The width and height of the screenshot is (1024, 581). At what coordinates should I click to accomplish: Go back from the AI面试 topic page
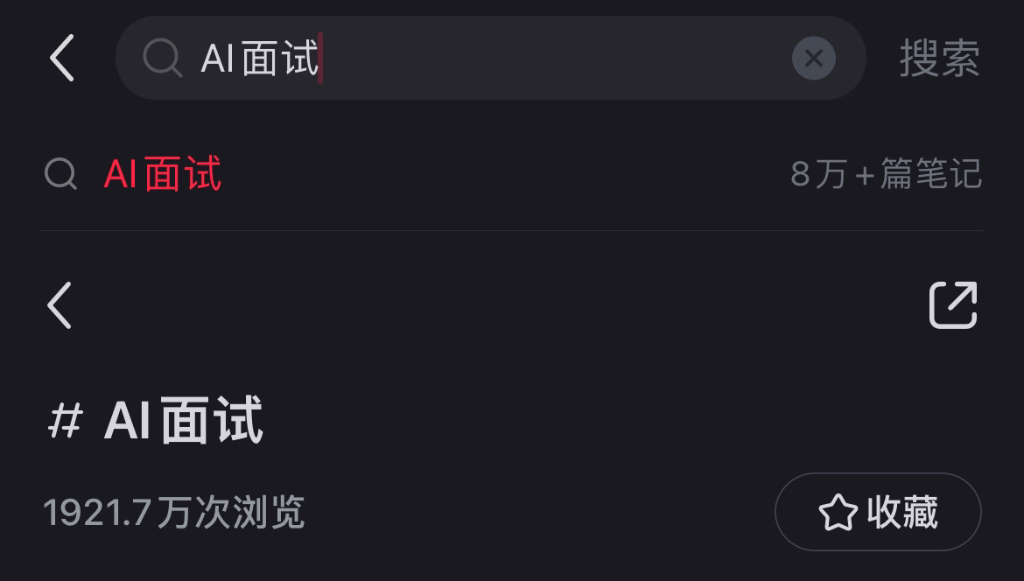tap(60, 305)
